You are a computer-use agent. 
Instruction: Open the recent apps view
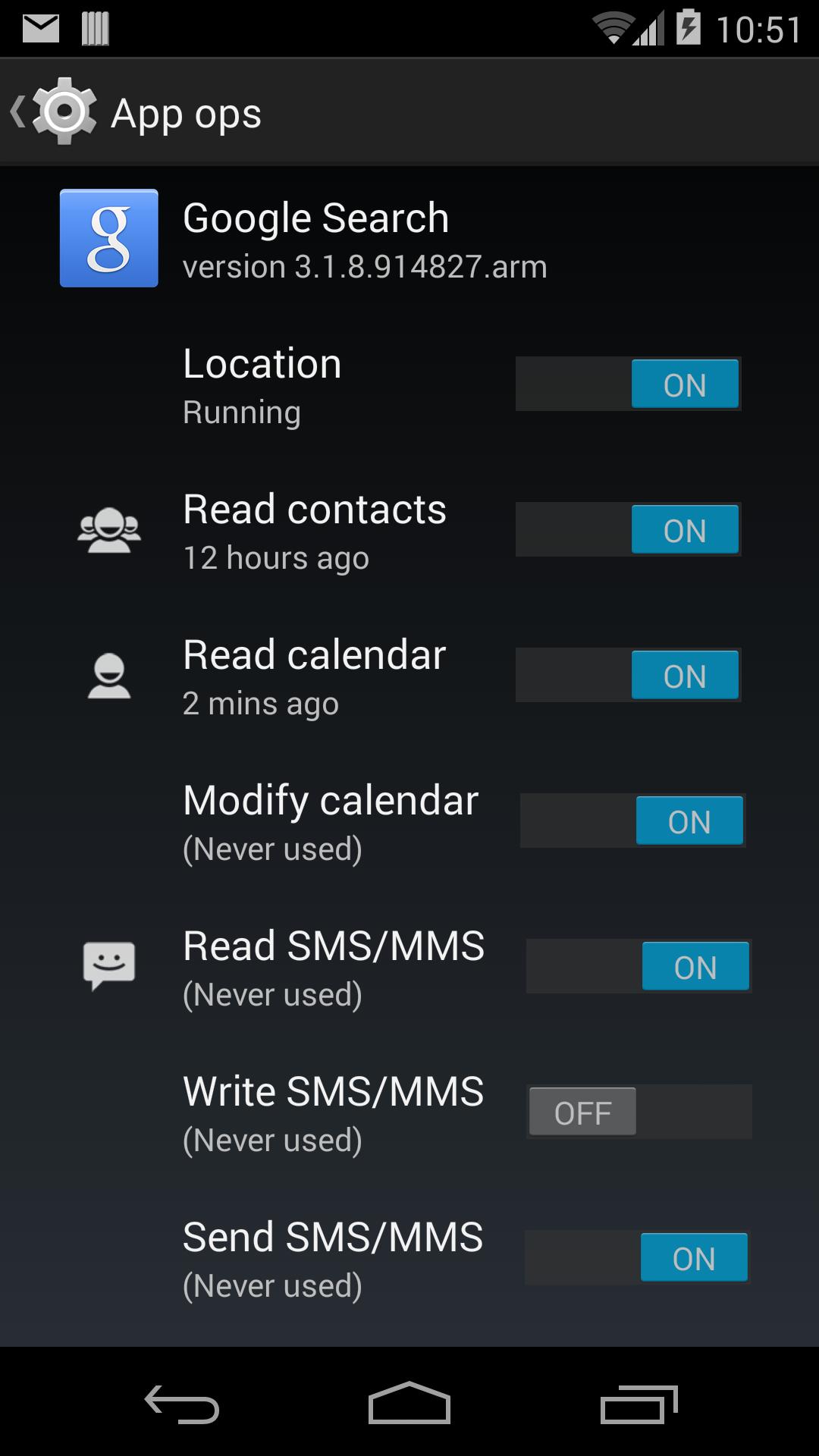639,1403
